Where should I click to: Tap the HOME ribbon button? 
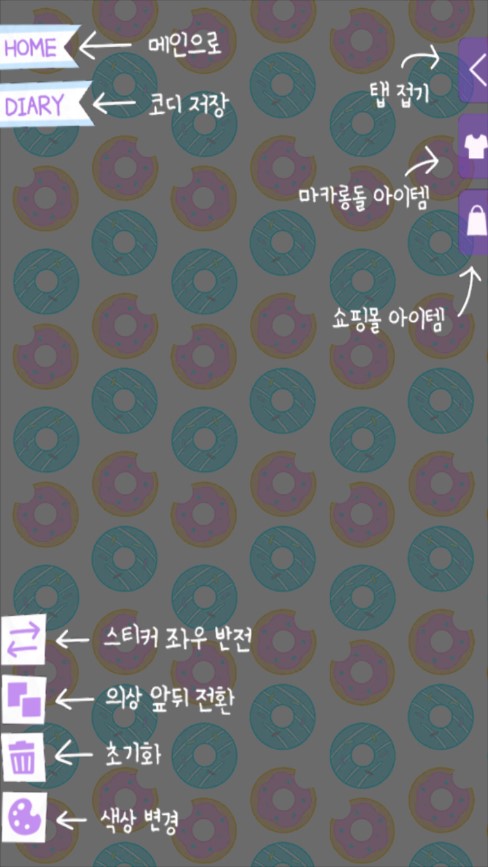tap(36, 48)
